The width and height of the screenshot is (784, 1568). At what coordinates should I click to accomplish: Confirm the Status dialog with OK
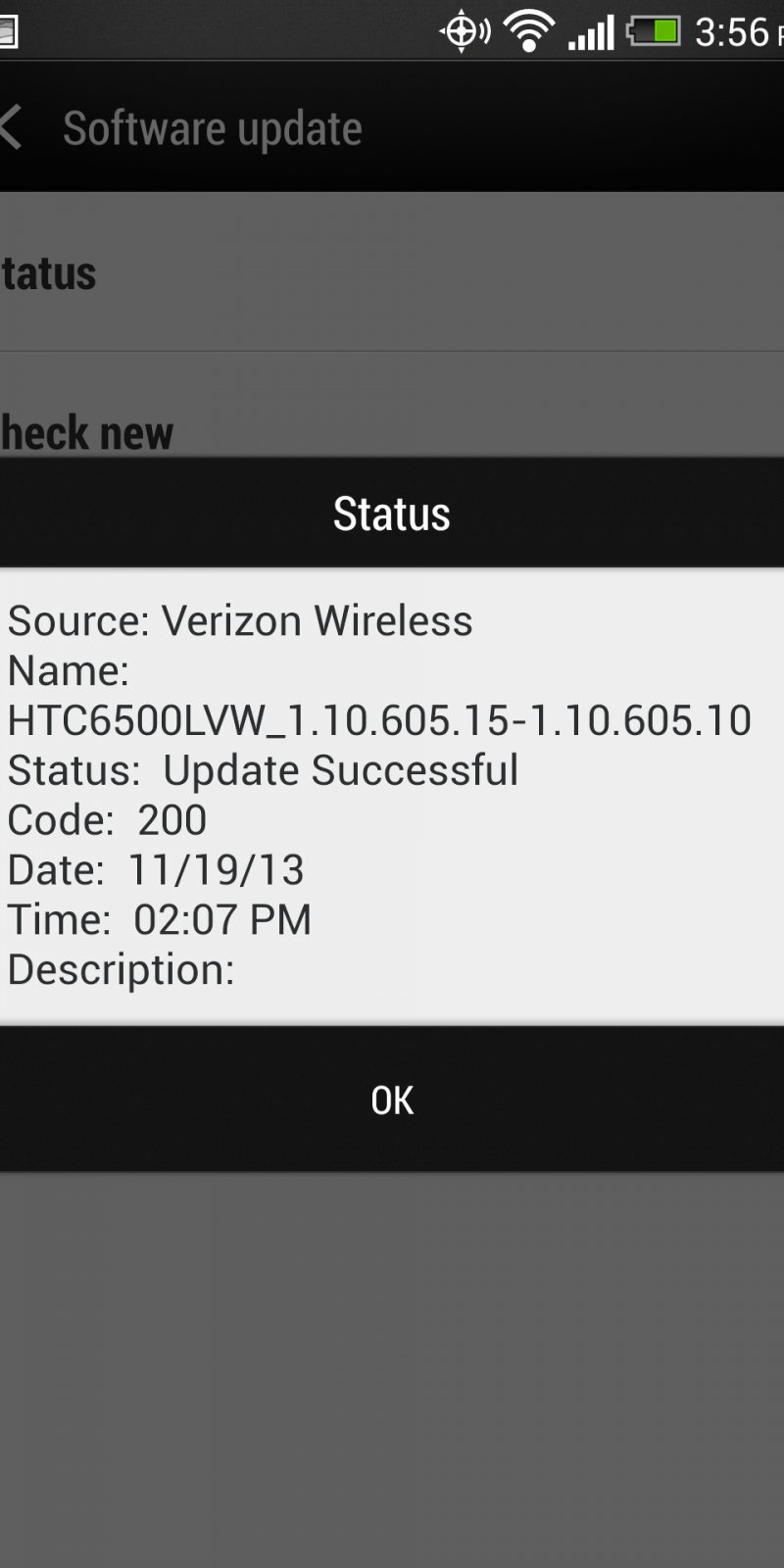click(392, 1100)
